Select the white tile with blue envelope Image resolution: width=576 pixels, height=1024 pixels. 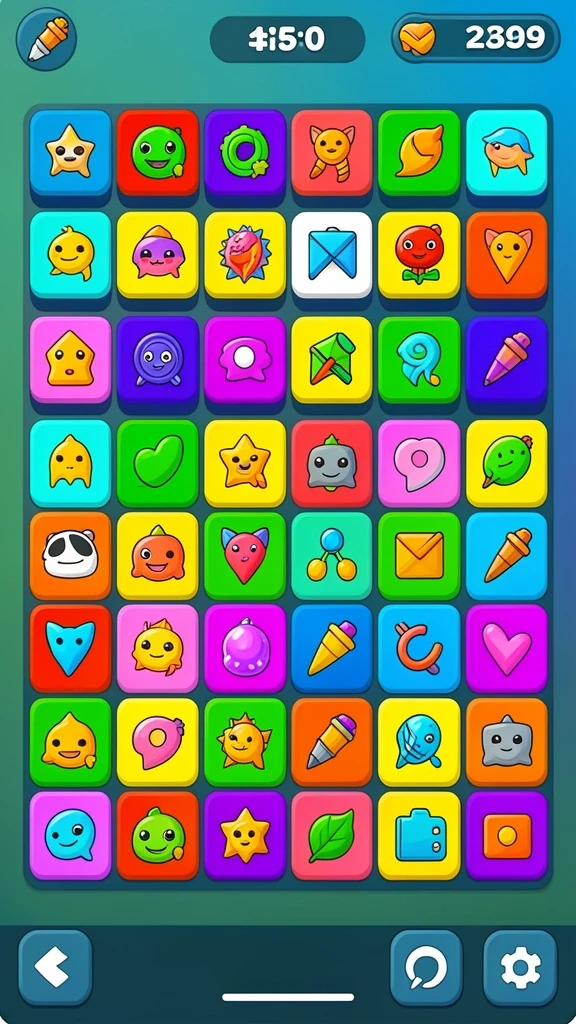332,255
